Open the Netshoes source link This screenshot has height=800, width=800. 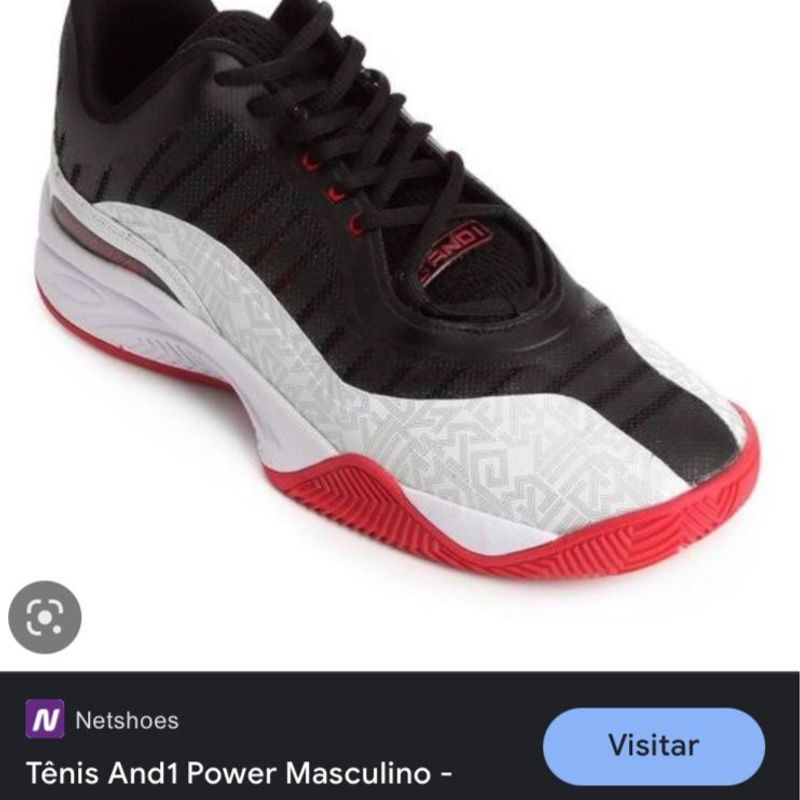click(x=126, y=720)
